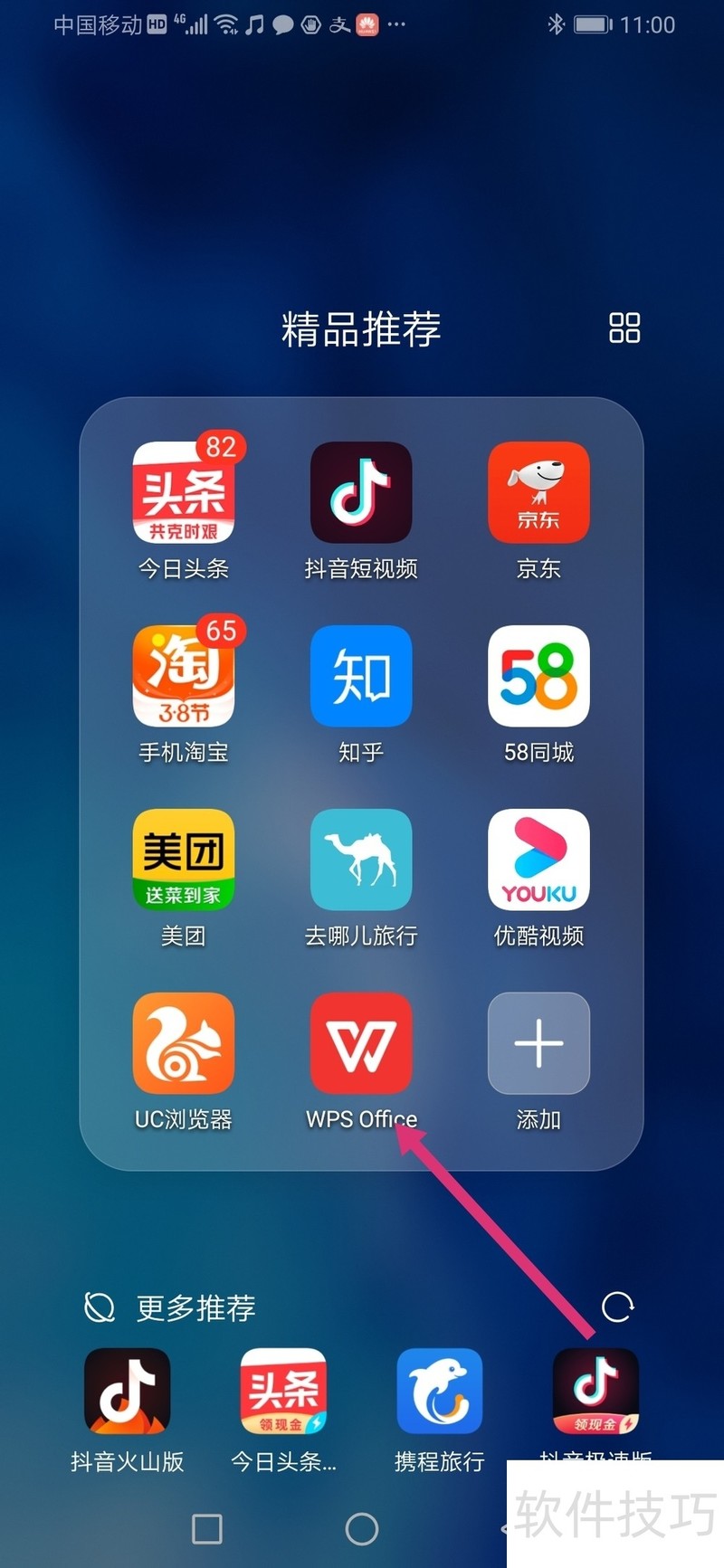Open the 京东 shopping app
The image size is (724, 1568).
[x=538, y=493]
